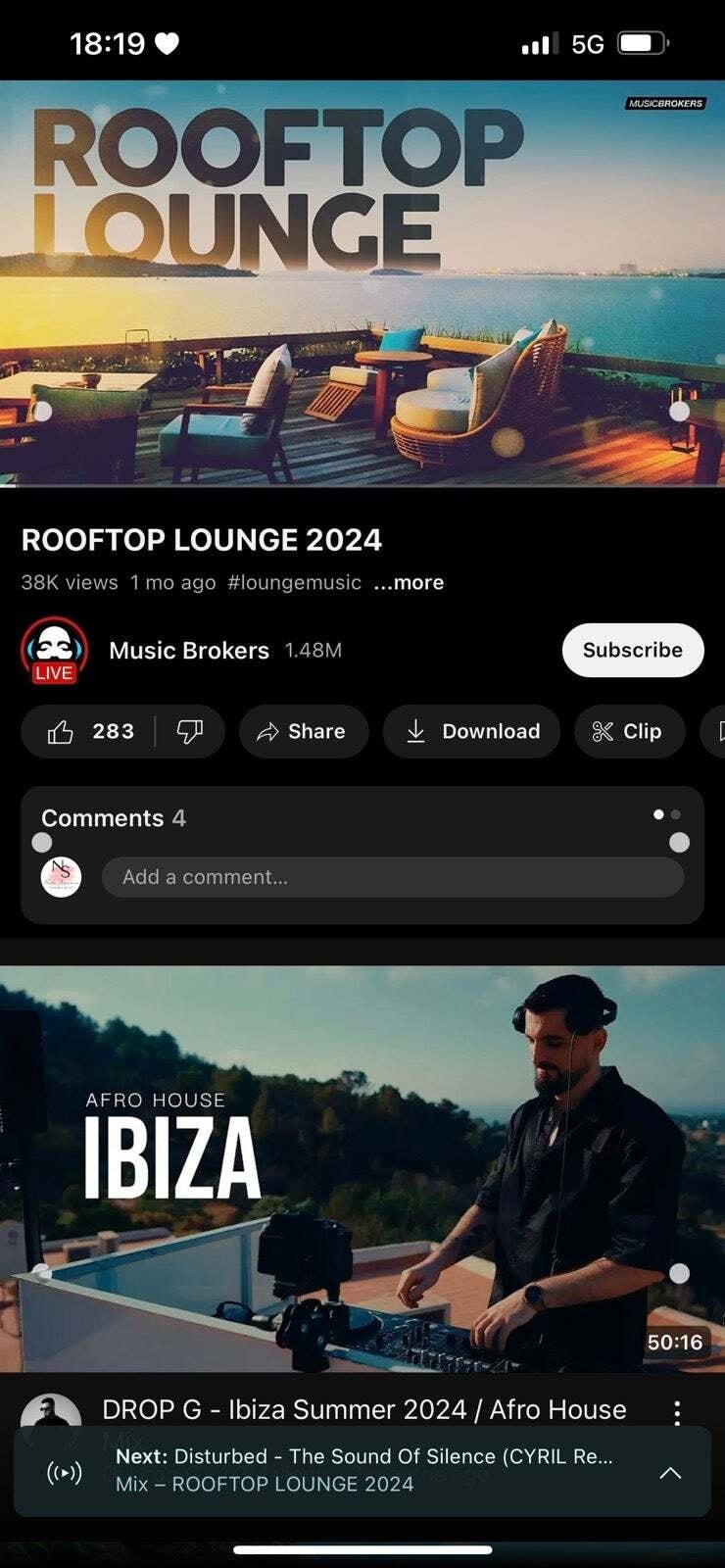Share ROOFTOP LOUNGE 2024
The image size is (725, 1568).
303,731
